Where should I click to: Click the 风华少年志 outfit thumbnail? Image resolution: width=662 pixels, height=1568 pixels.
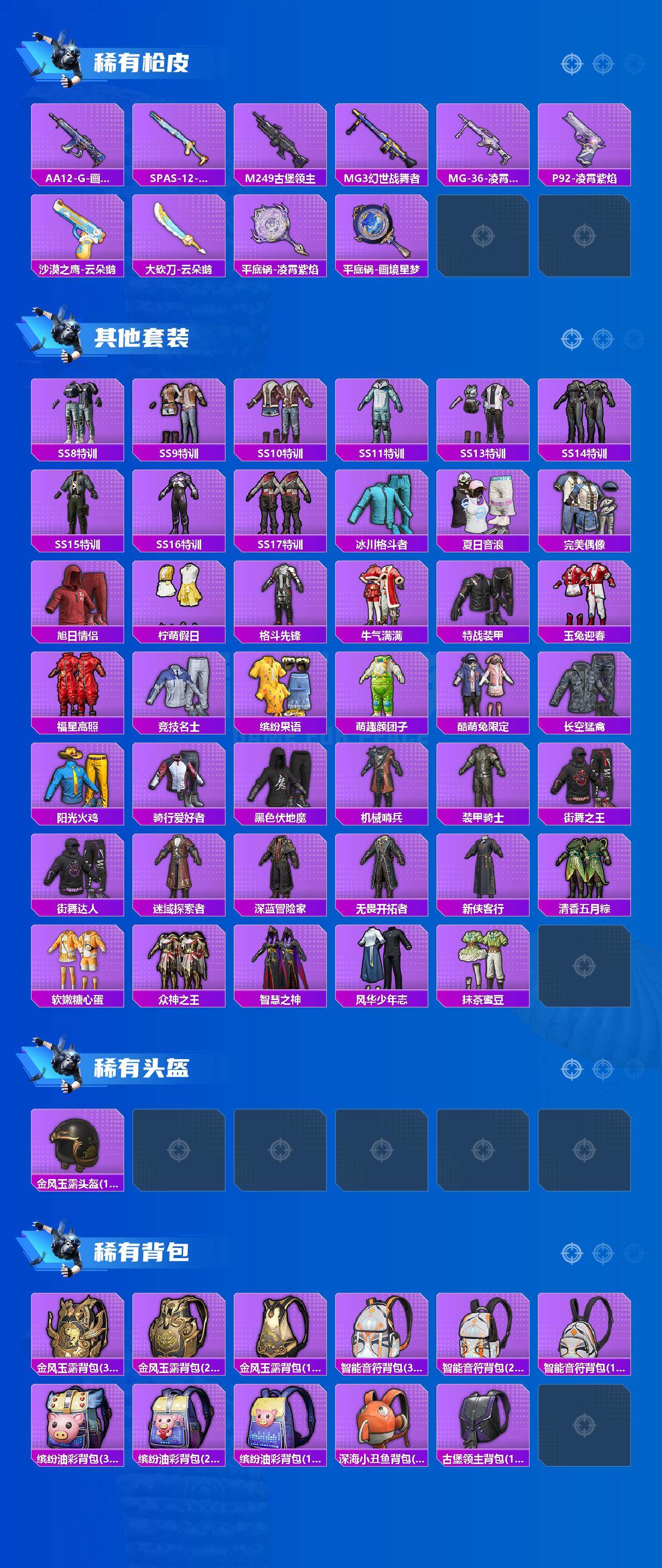click(x=383, y=968)
